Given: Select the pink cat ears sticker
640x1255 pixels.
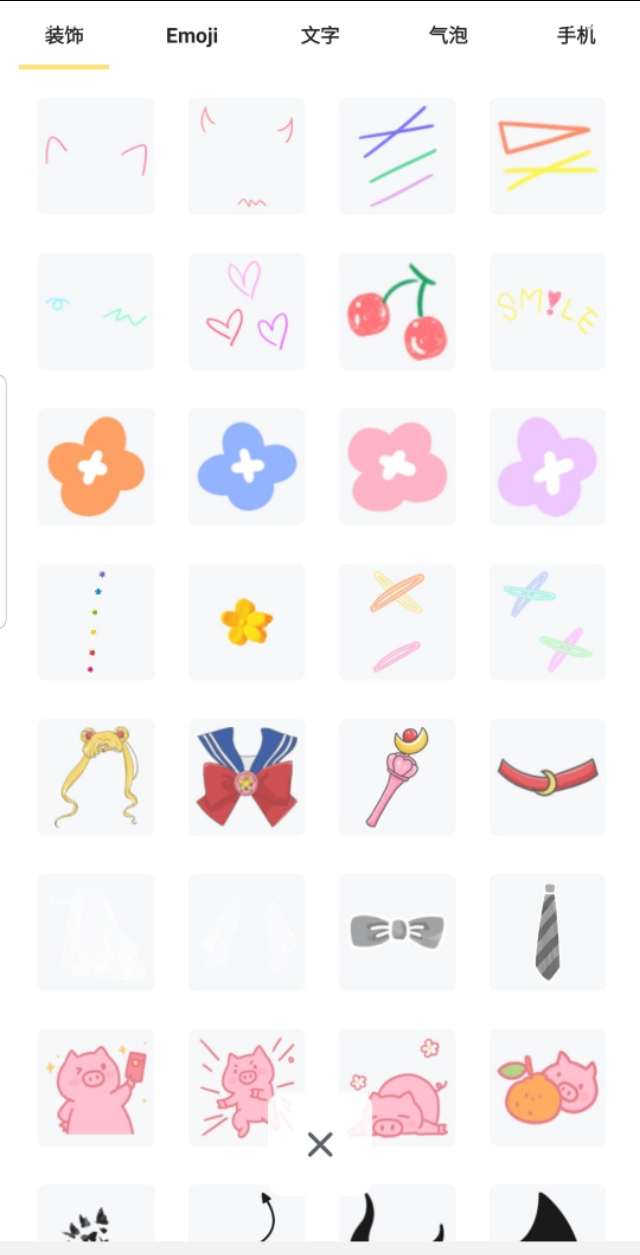Looking at the screenshot, I should [x=96, y=156].
